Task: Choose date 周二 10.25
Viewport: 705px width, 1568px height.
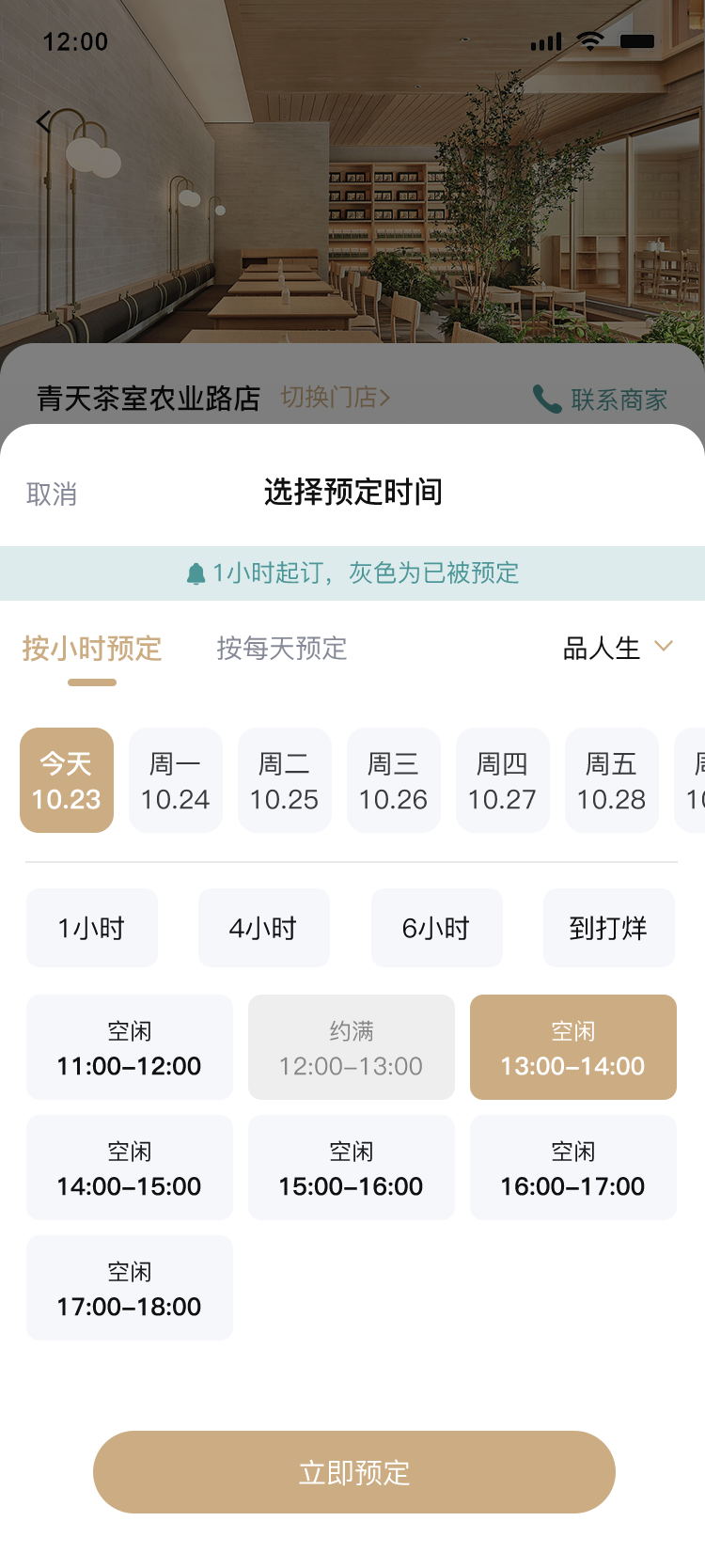Action: (285, 780)
